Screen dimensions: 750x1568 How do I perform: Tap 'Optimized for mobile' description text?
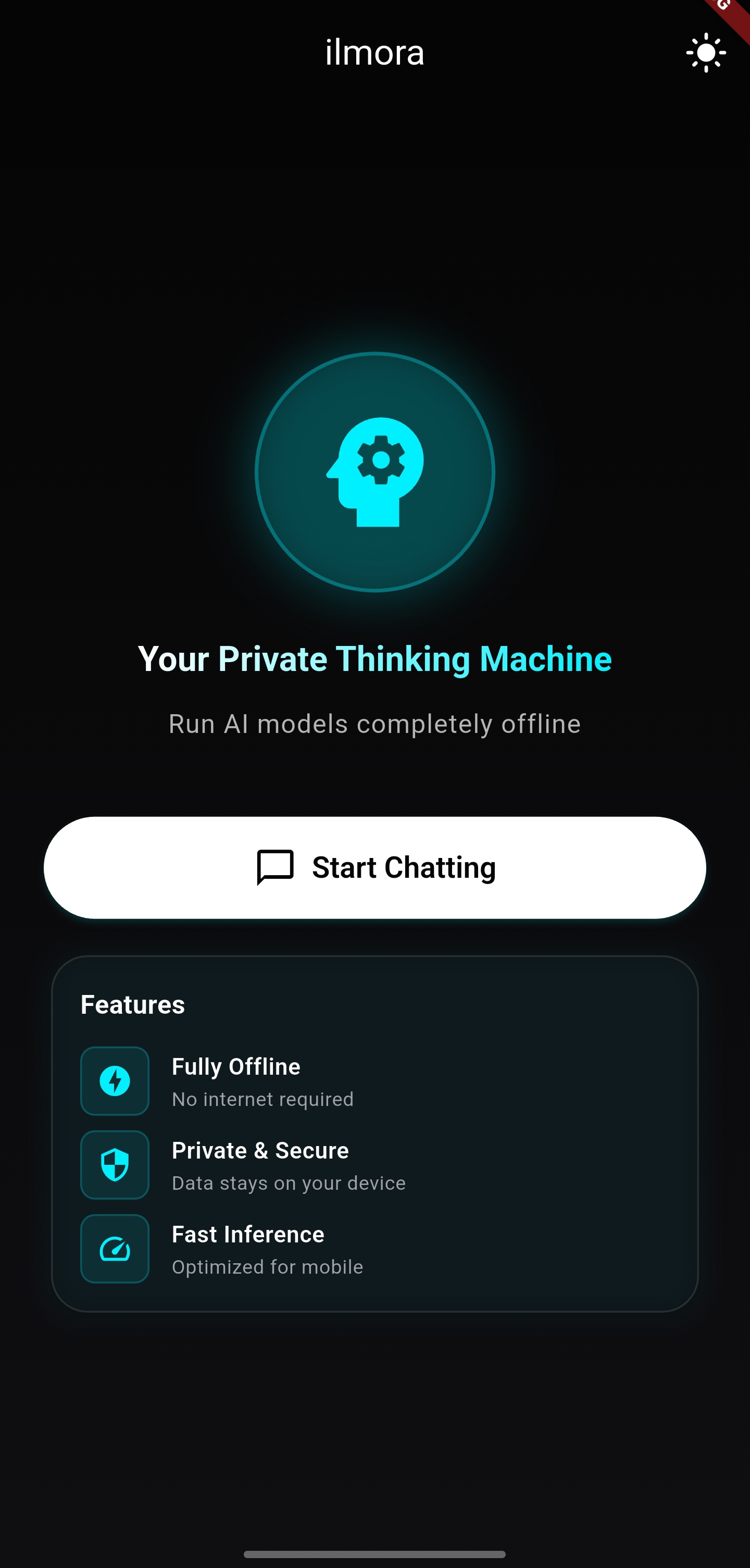(x=267, y=1267)
